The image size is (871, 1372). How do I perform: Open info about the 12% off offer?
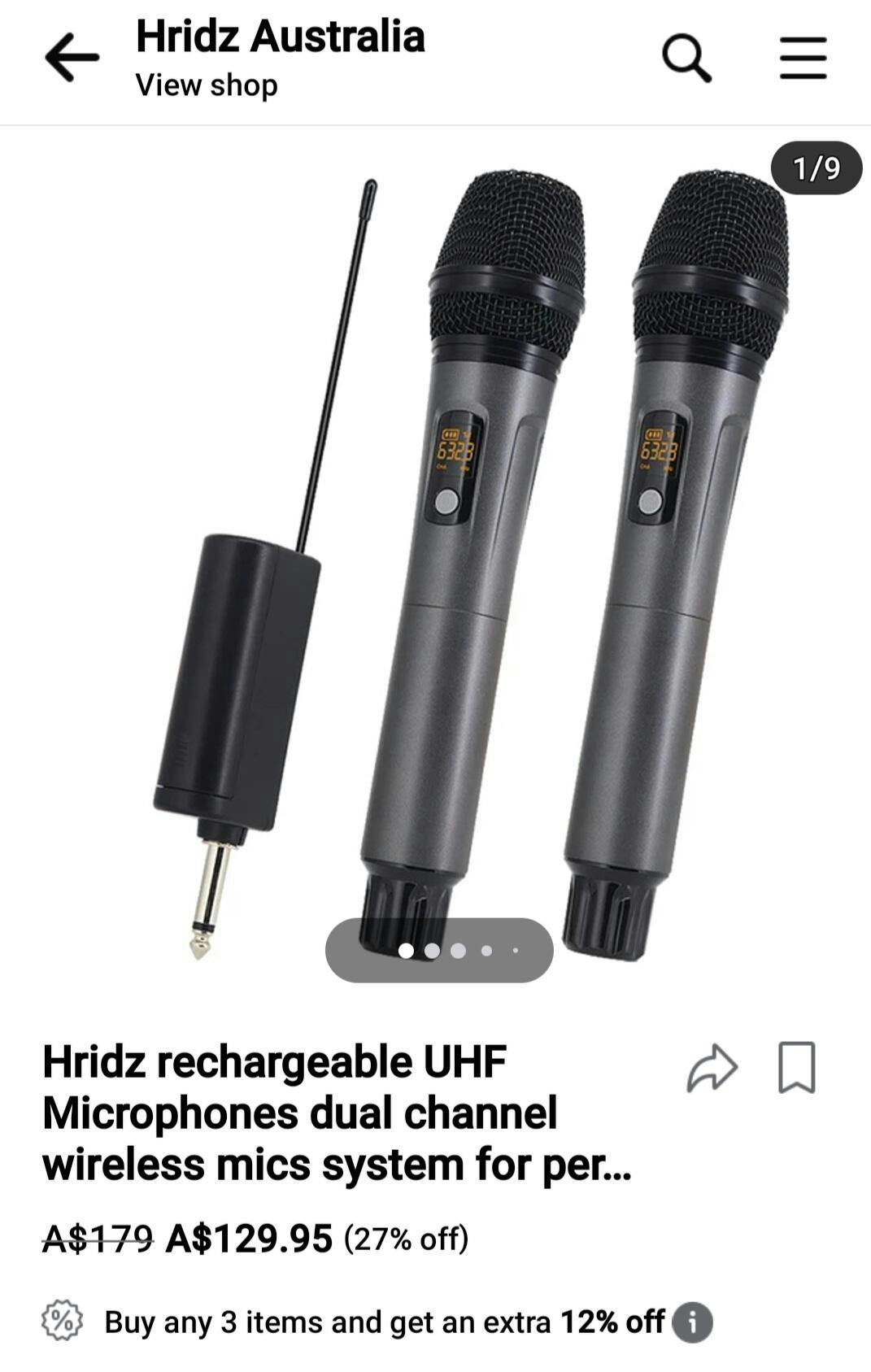pos(693,1322)
